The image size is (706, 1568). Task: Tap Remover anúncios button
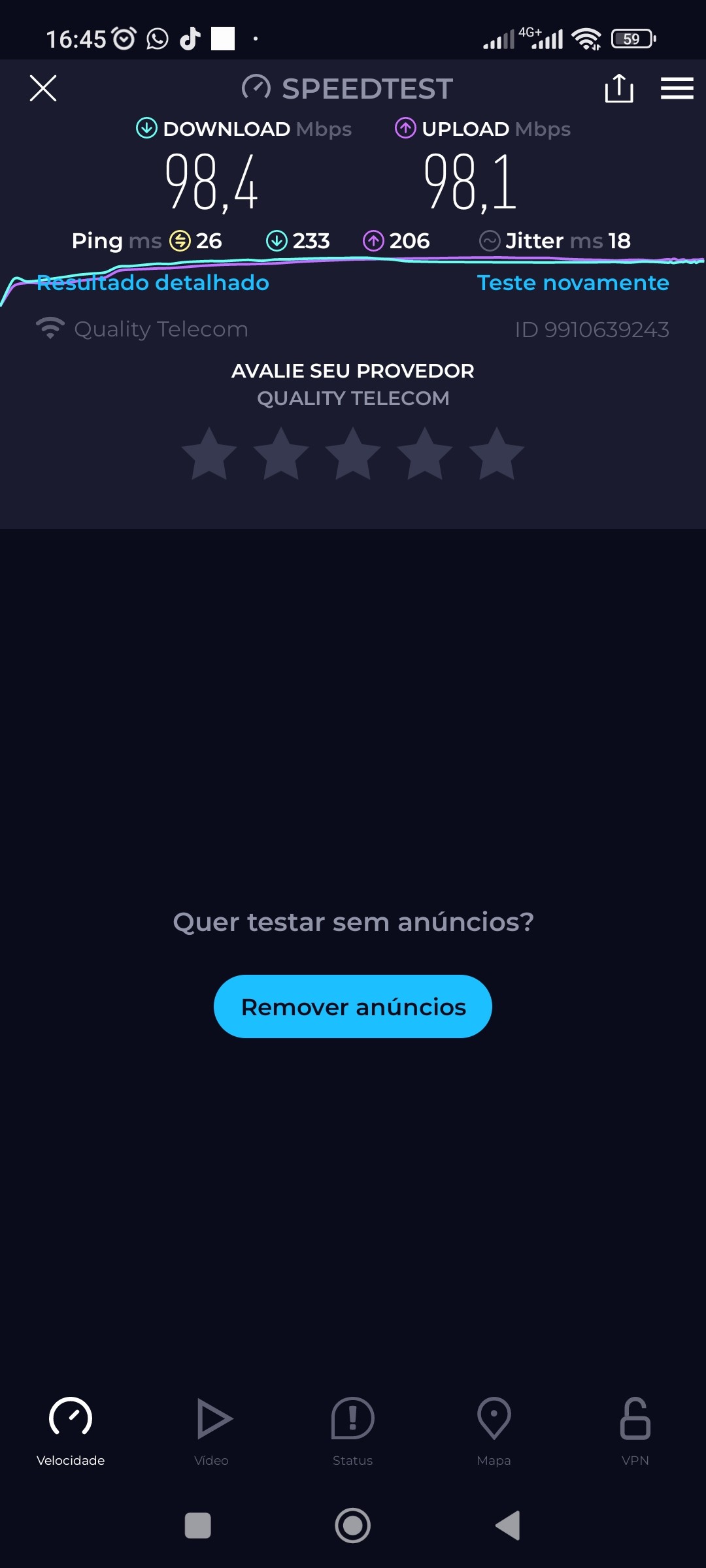click(x=353, y=1007)
